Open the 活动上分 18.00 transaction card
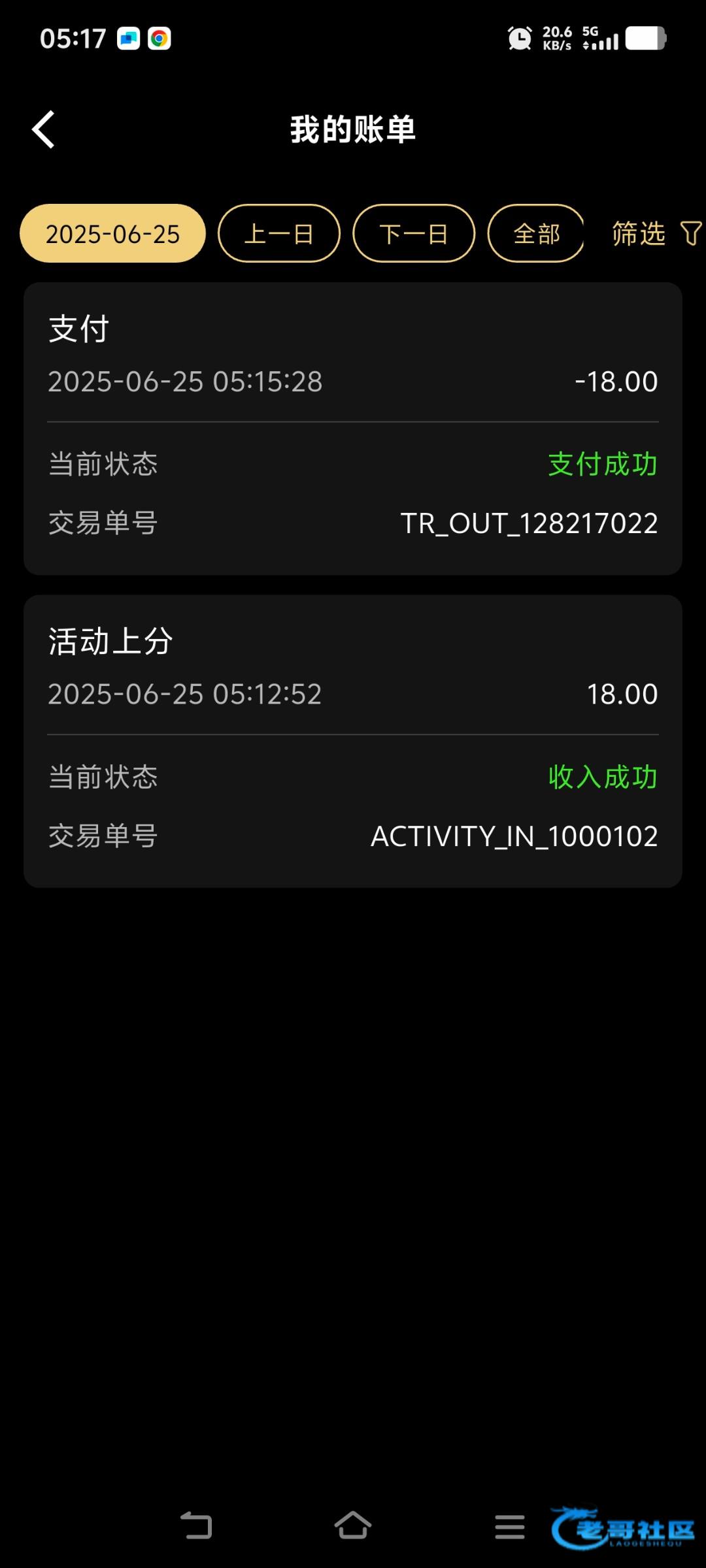 (x=353, y=740)
